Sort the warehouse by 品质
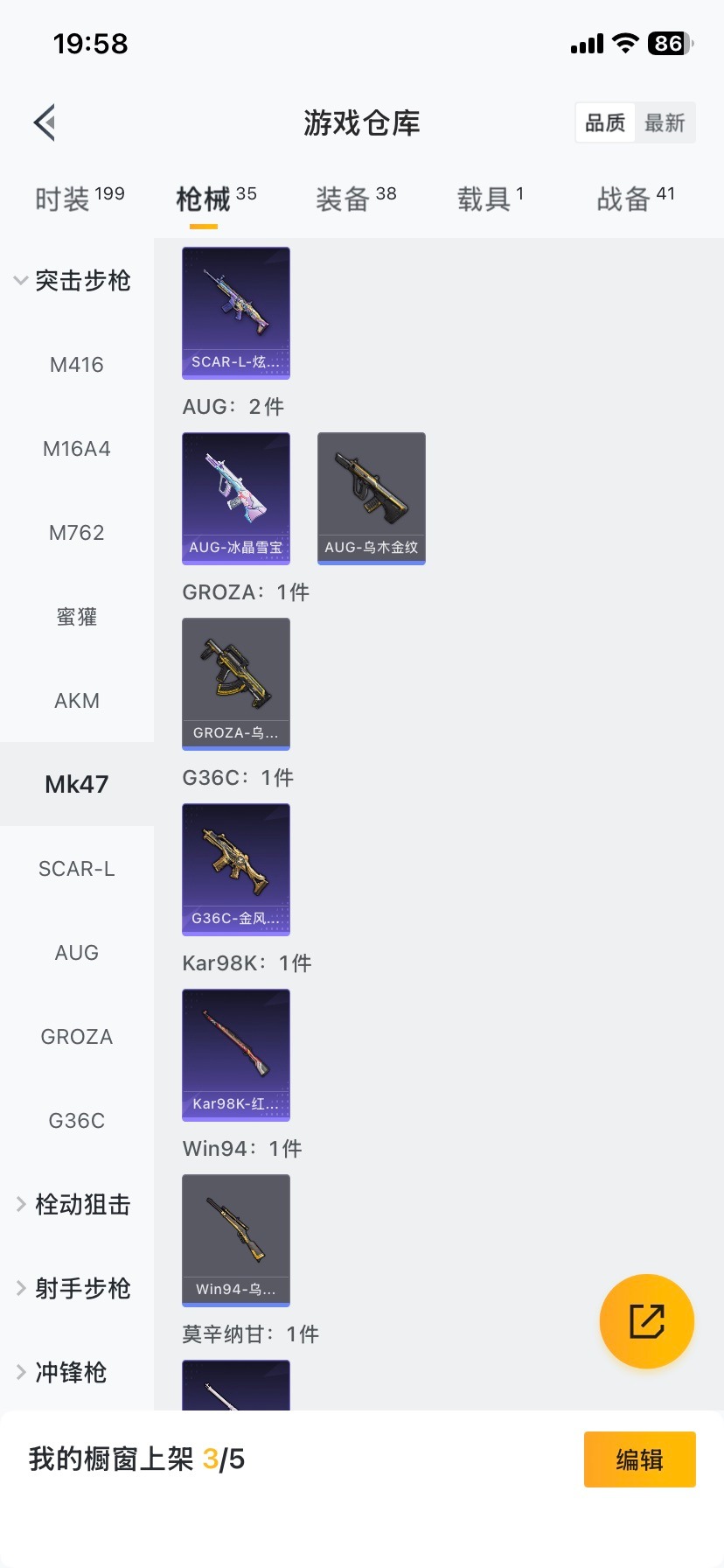724x1568 pixels. point(605,122)
